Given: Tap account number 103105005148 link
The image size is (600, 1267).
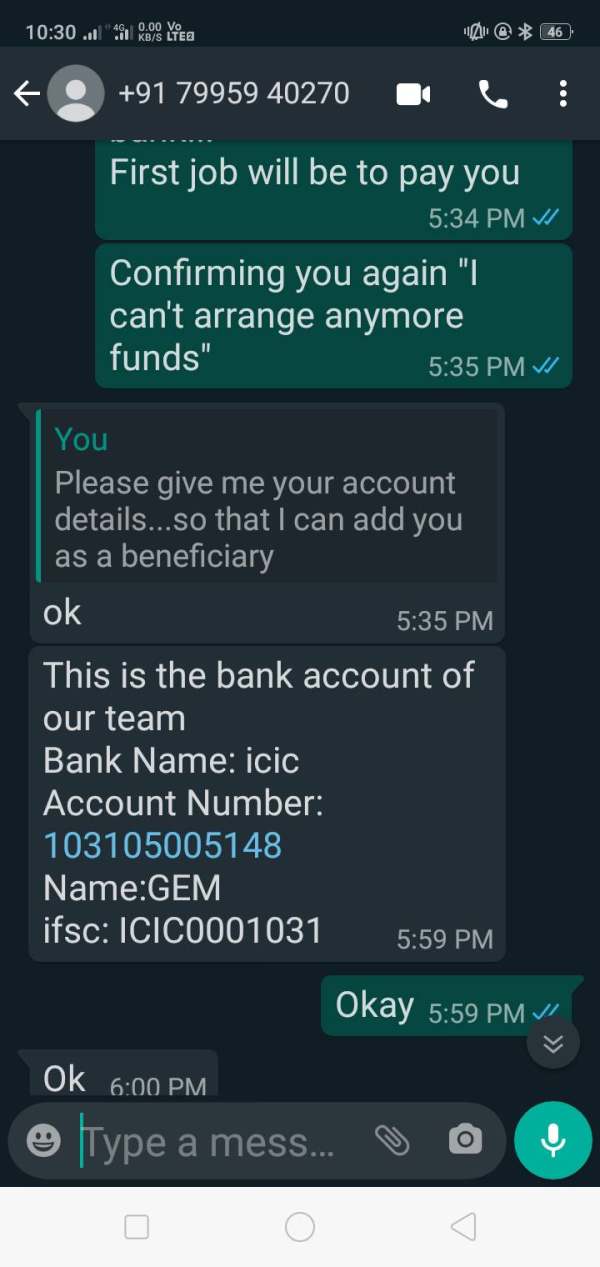Looking at the screenshot, I should (162, 845).
